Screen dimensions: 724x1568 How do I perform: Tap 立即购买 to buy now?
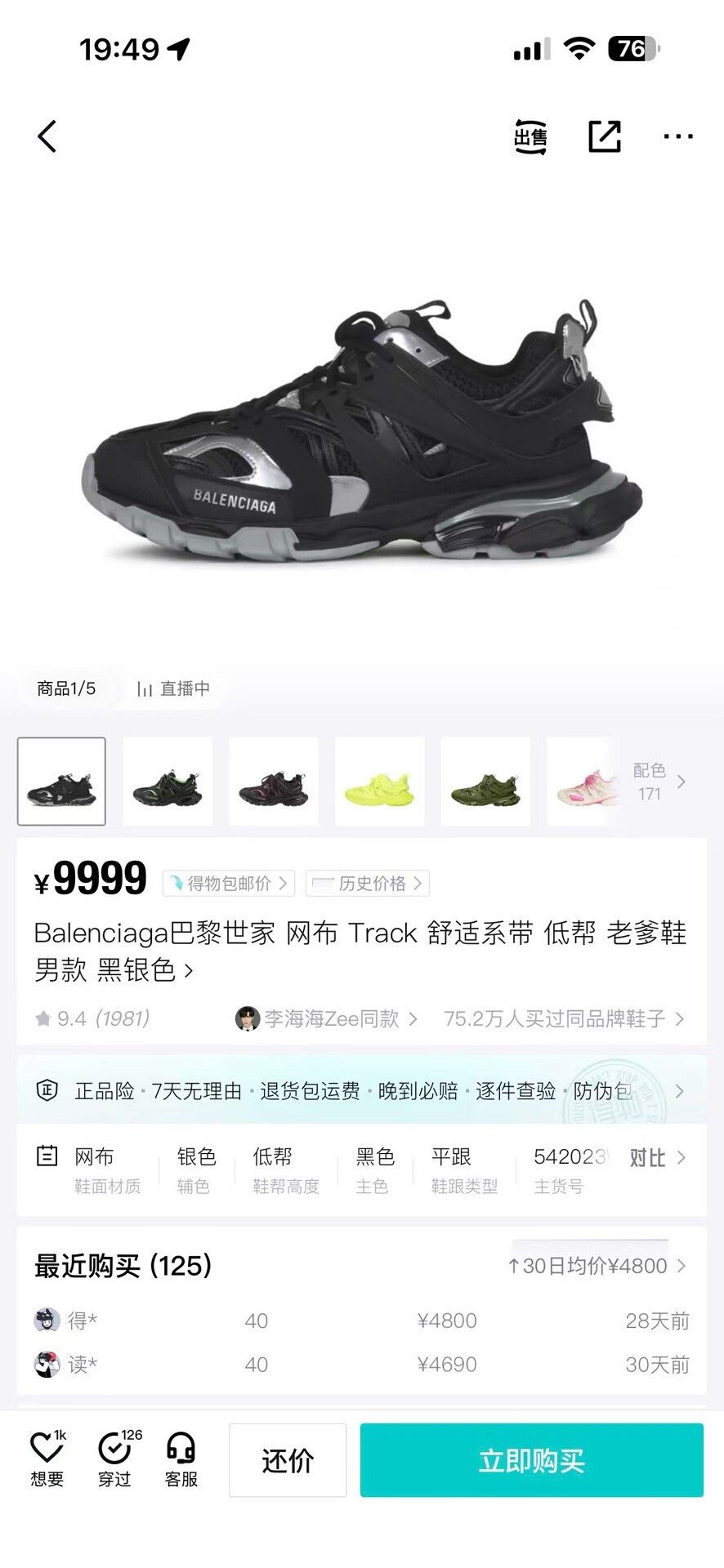(532, 1460)
